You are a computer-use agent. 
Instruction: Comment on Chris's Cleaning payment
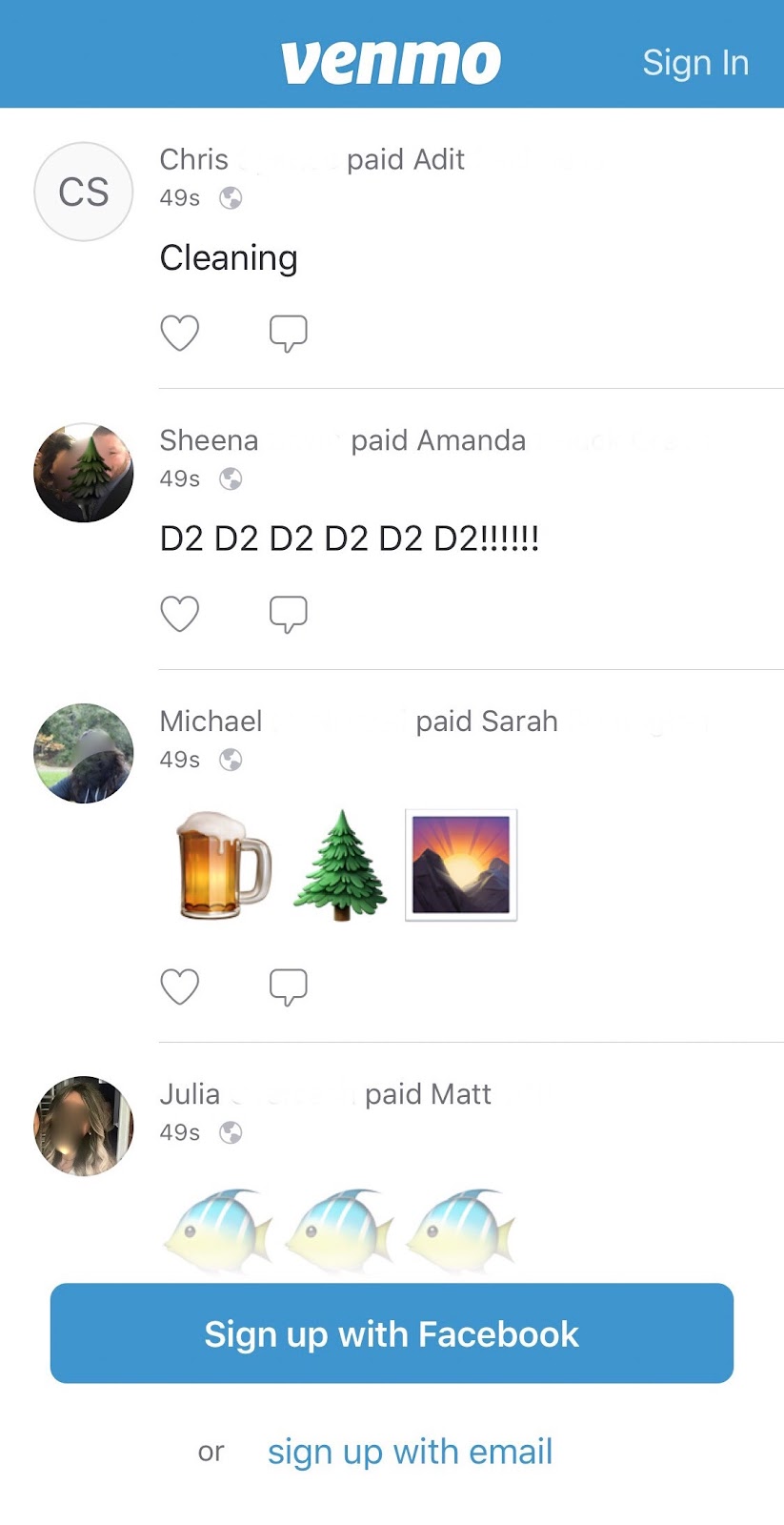288,333
